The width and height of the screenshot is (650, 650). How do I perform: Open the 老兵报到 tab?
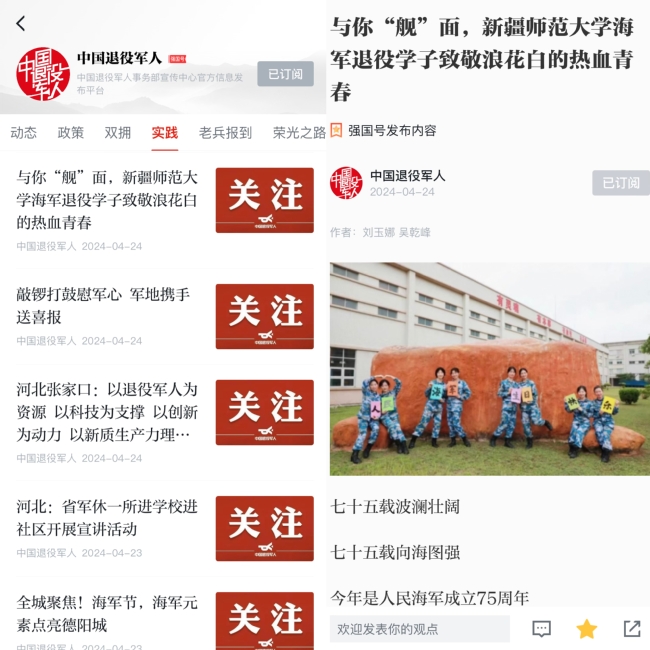click(225, 132)
